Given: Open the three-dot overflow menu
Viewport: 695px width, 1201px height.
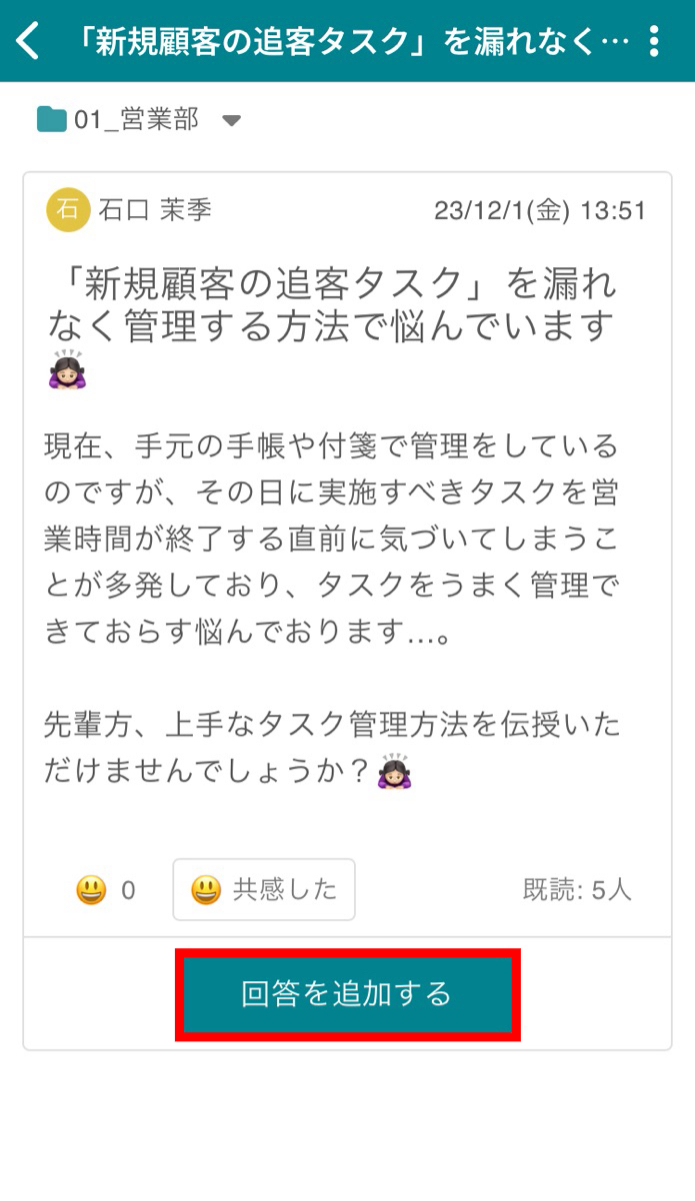Looking at the screenshot, I should [654, 41].
